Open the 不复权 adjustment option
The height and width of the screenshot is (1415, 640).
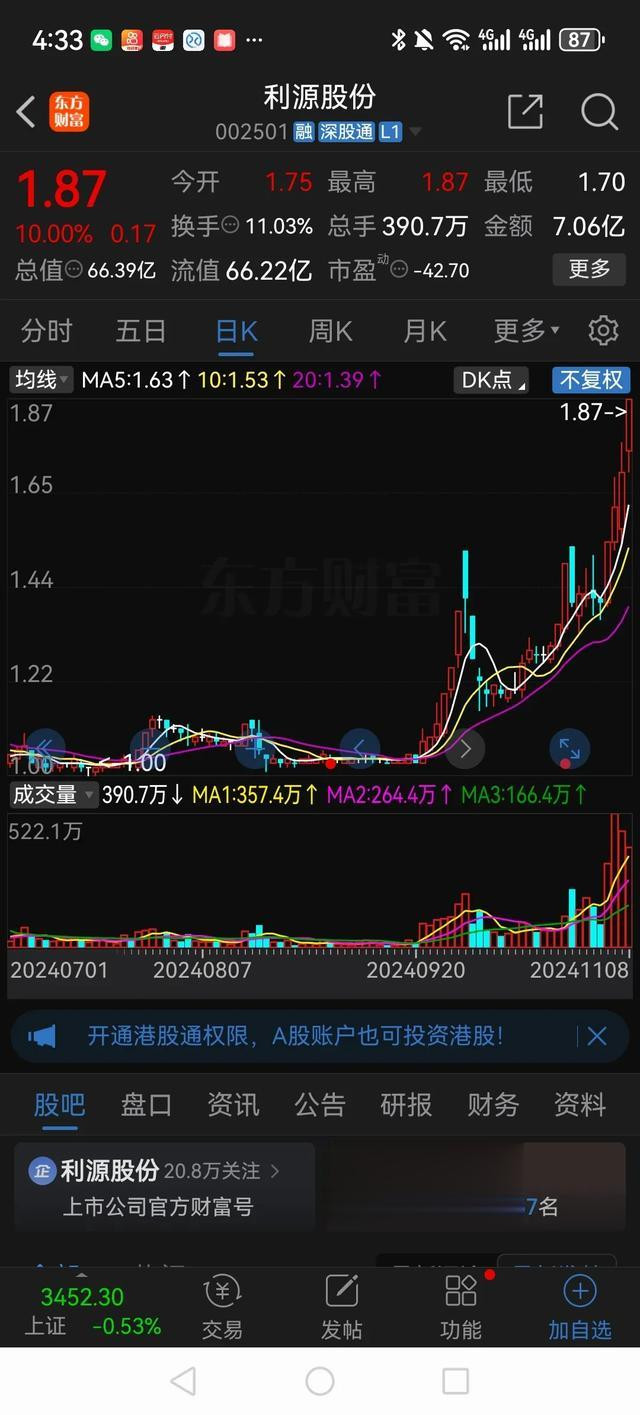[590, 380]
